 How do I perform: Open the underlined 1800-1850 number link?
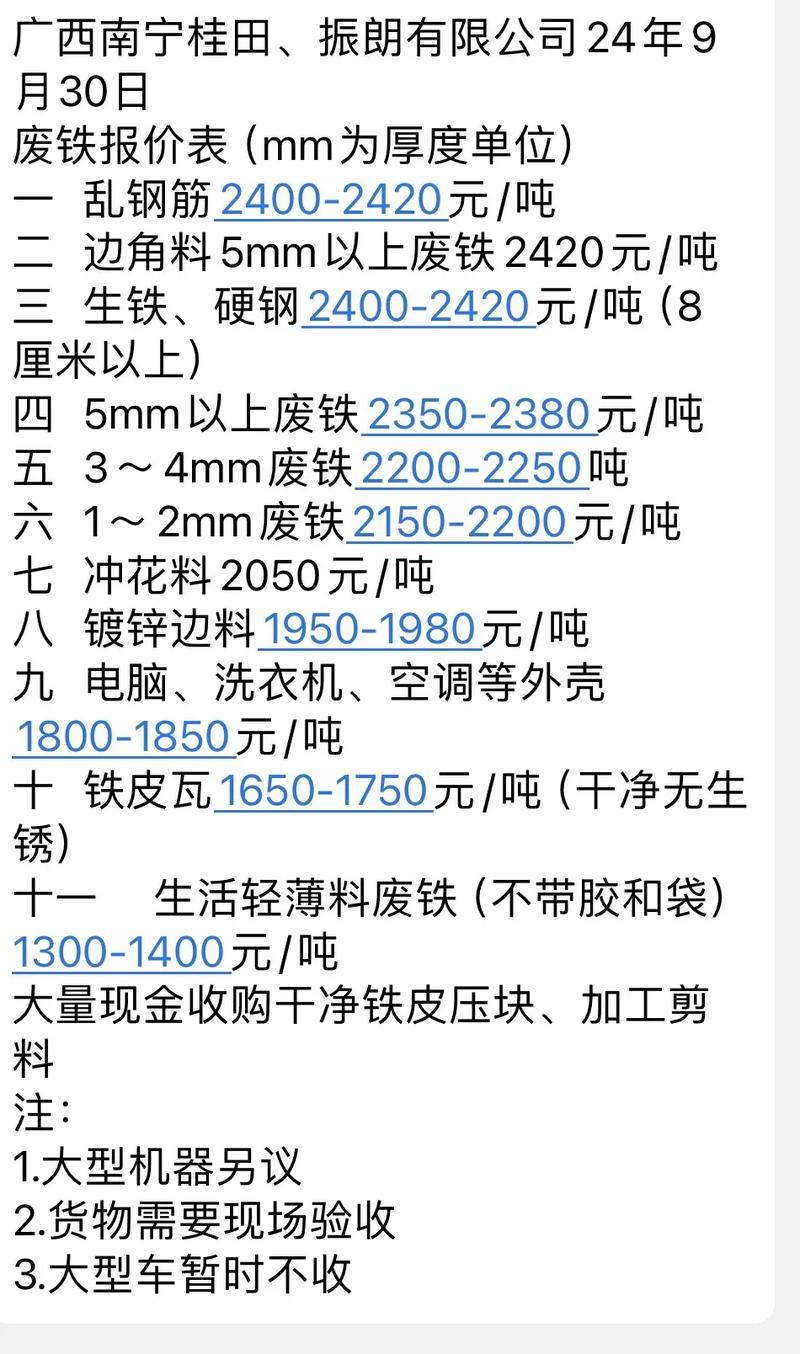point(124,737)
